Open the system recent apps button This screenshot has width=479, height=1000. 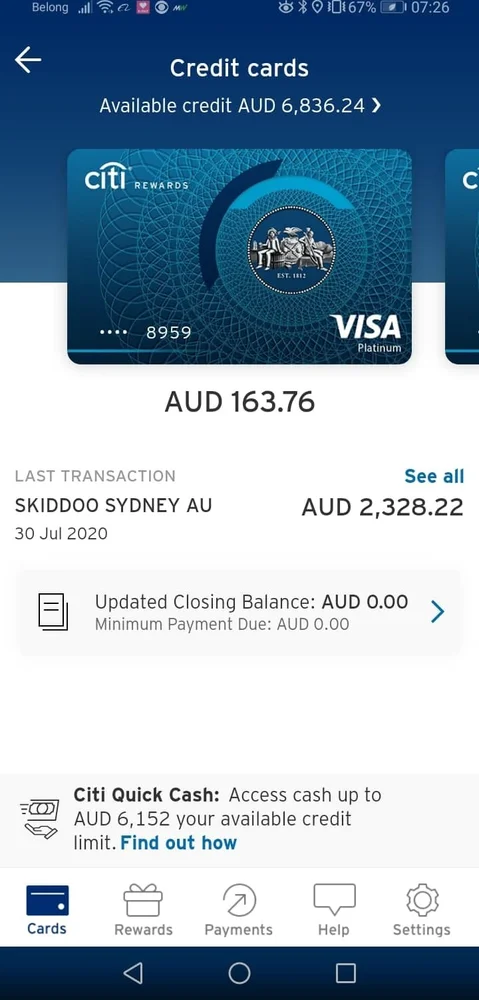pyautogui.click(x=346, y=973)
